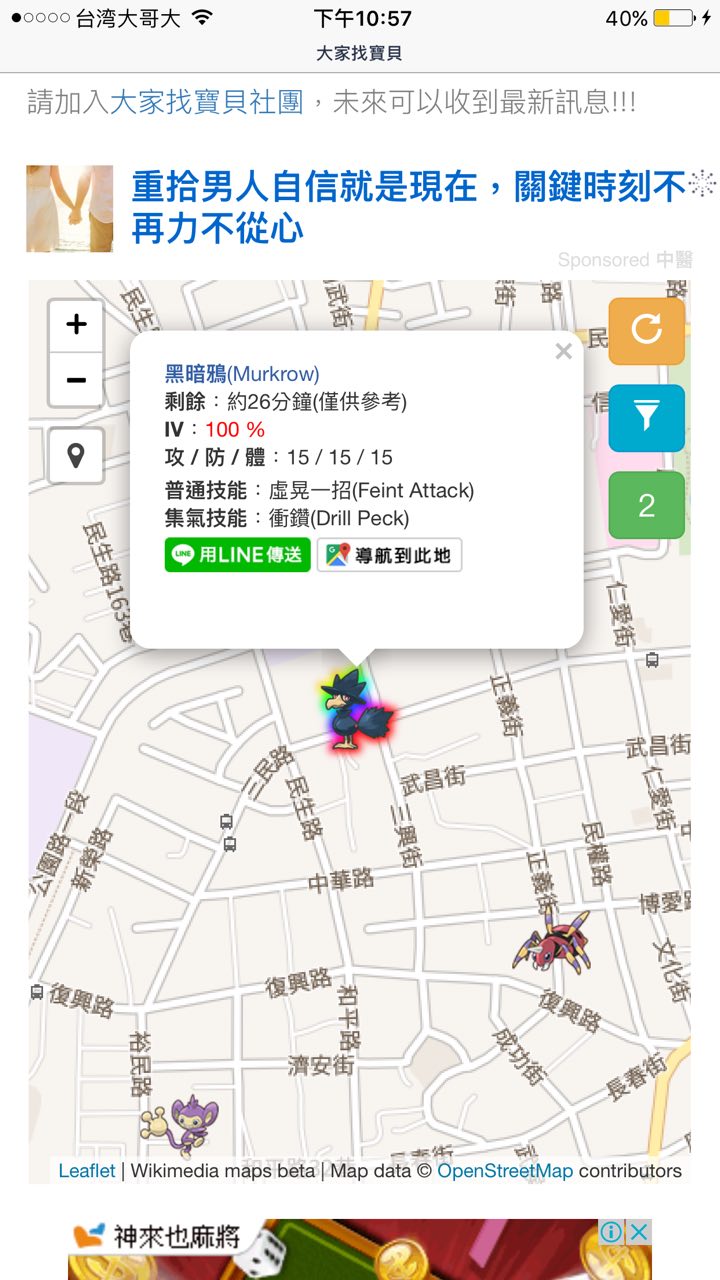Join the 大家找寶貝社團 group link

coord(207,103)
